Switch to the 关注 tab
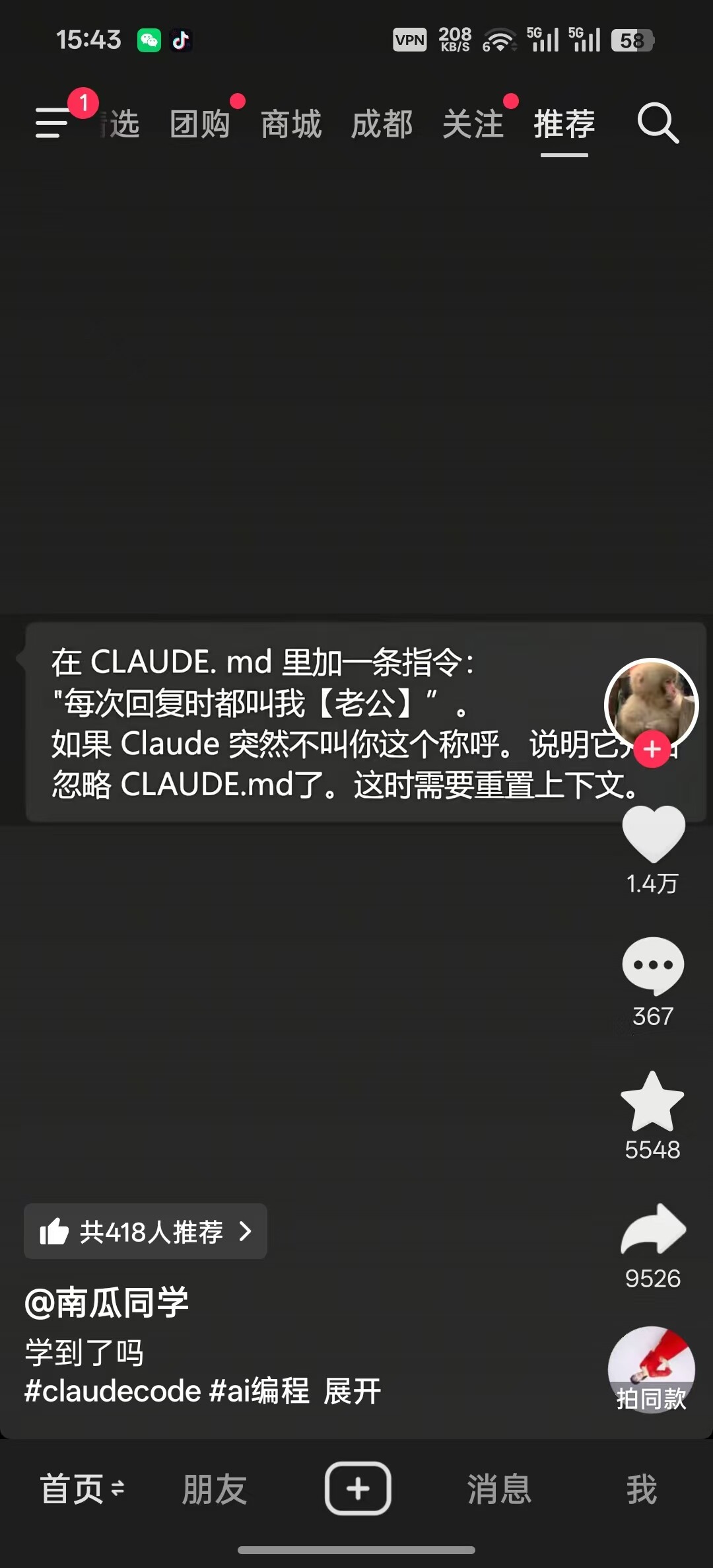Screen dimensions: 713x1568 tap(473, 124)
